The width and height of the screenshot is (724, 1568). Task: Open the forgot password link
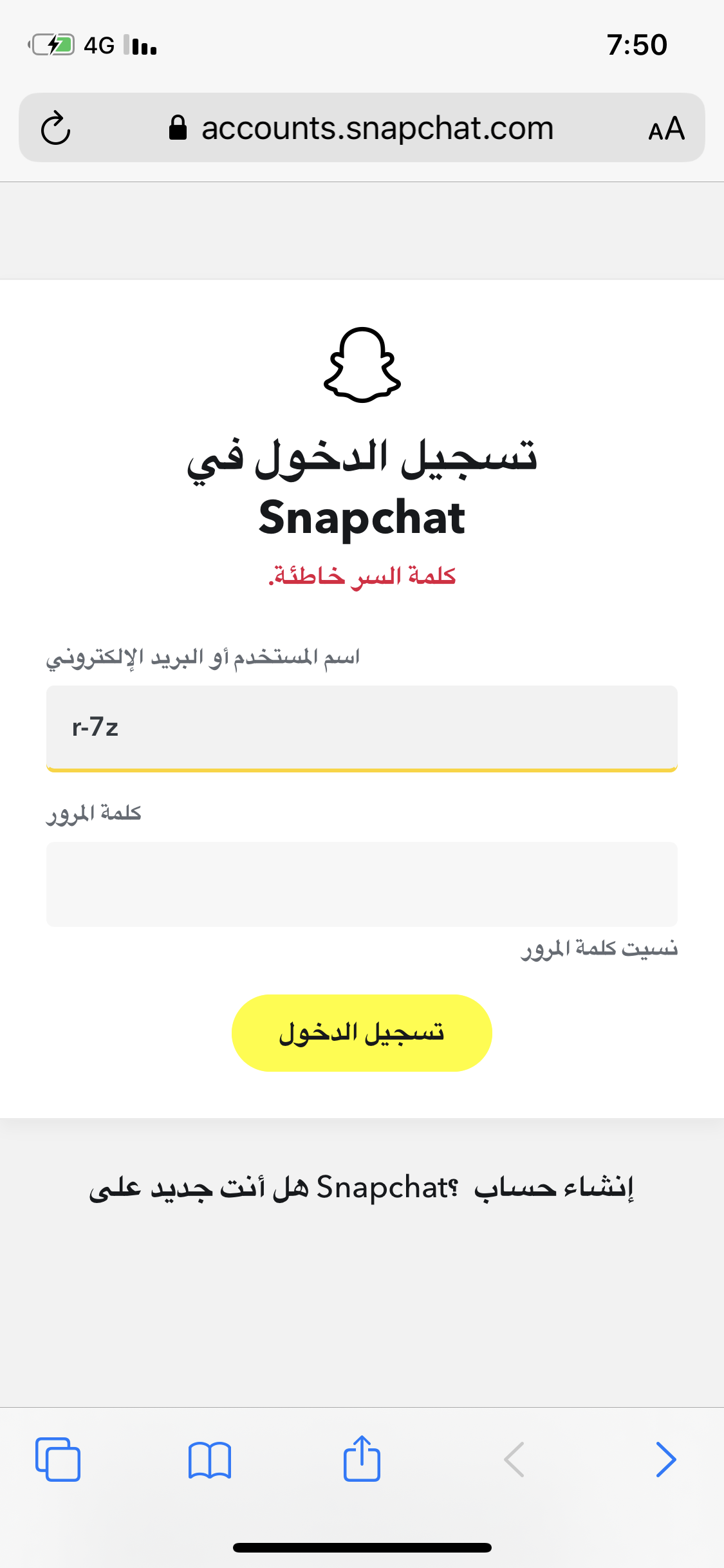click(599, 948)
